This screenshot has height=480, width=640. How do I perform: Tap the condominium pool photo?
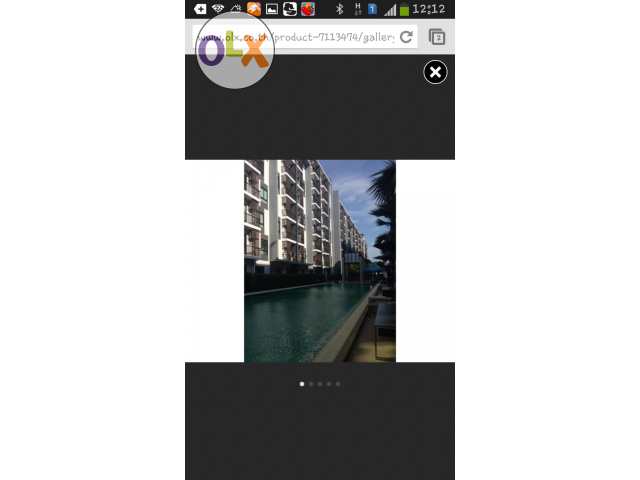(x=319, y=260)
